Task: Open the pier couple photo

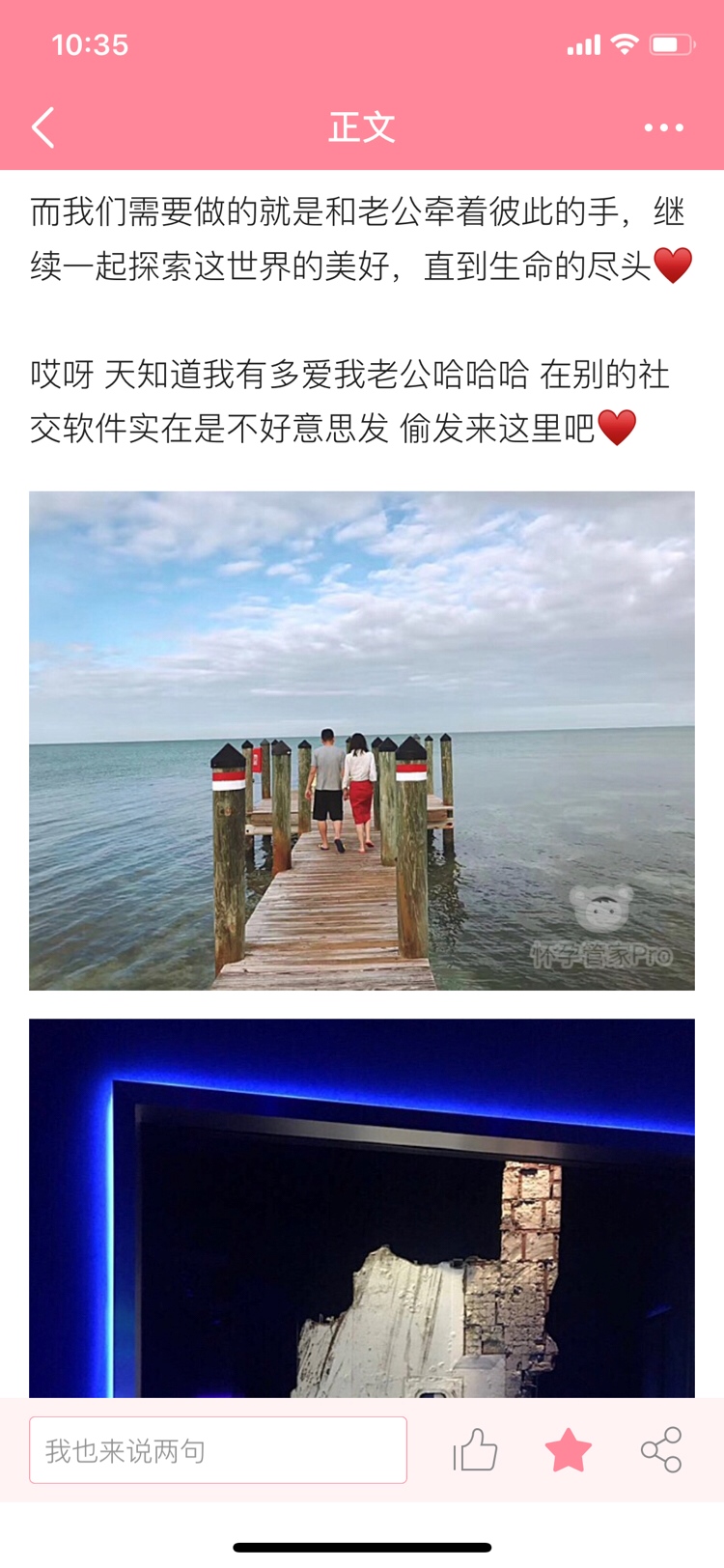Action: [361, 741]
